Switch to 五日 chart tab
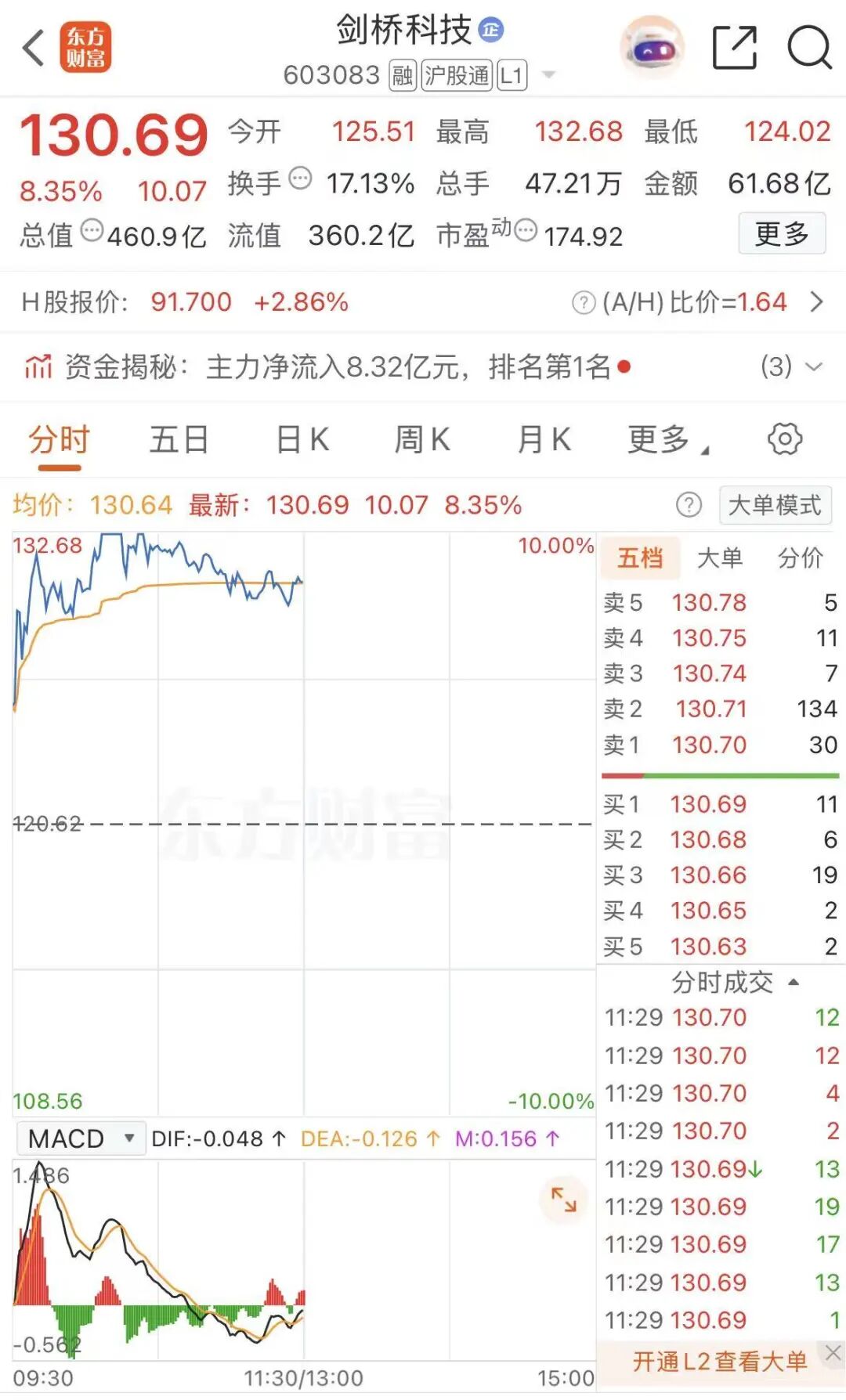The height and width of the screenshot is (1400, 846). 179,440
